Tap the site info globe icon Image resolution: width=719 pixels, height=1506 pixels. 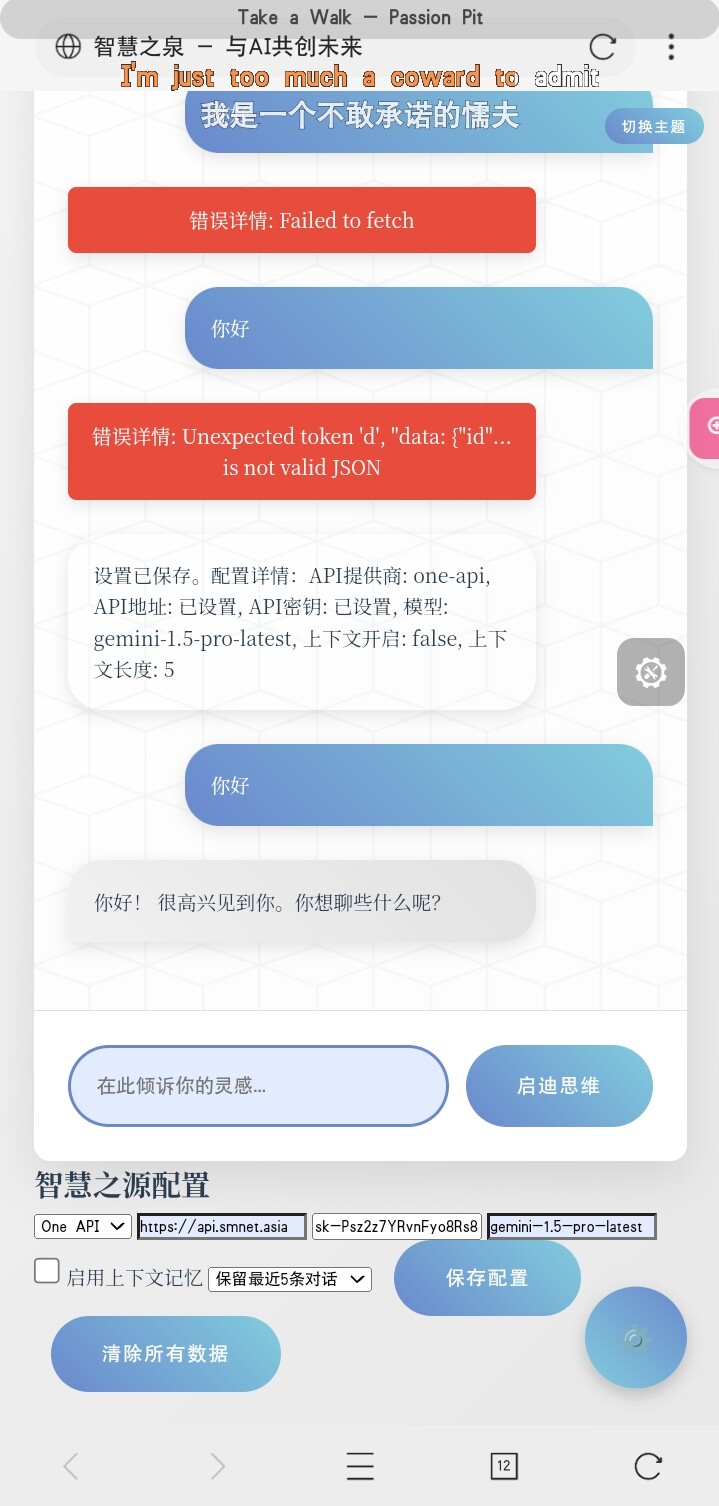click(68, 47)
